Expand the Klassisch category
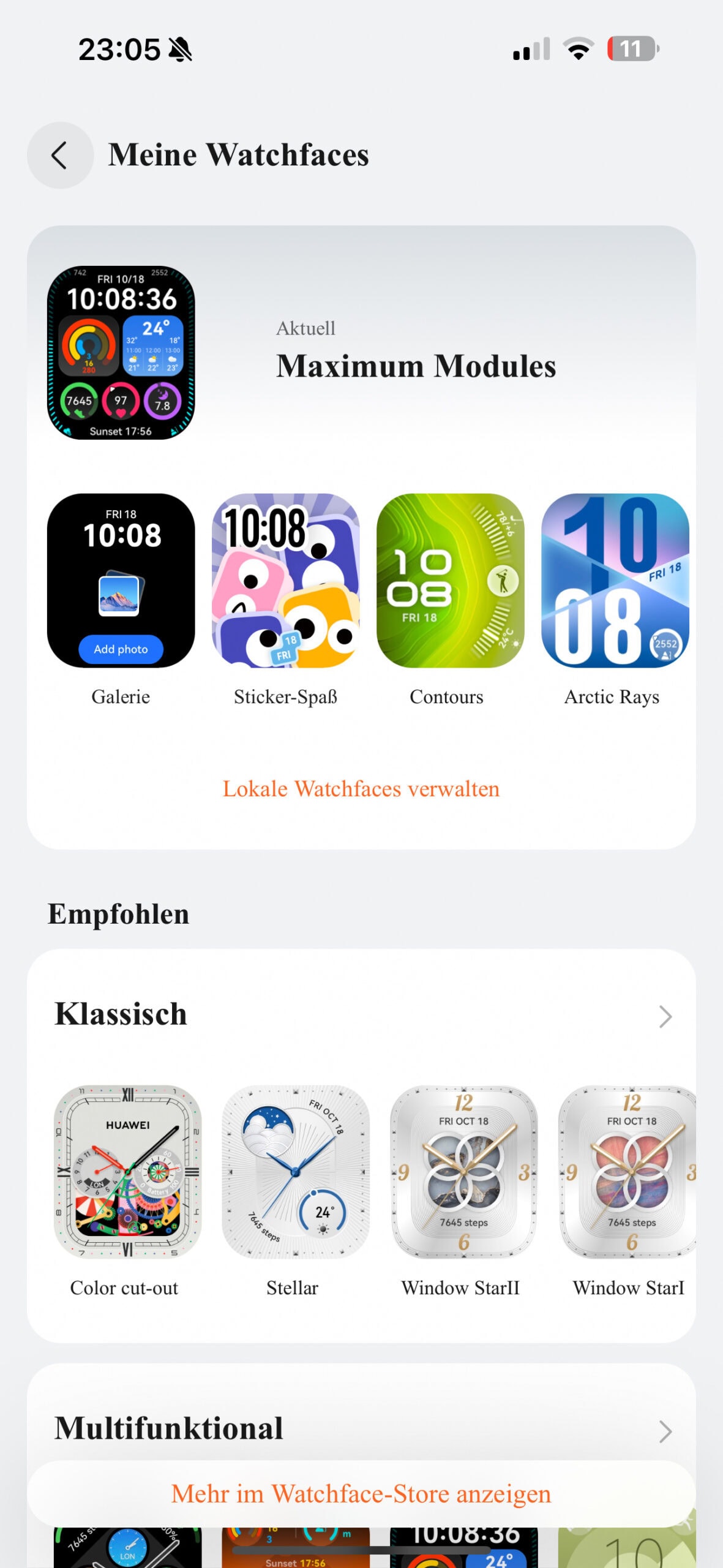The width and height of the screenshot is (723, 1568). click(x=665, y=1017)
